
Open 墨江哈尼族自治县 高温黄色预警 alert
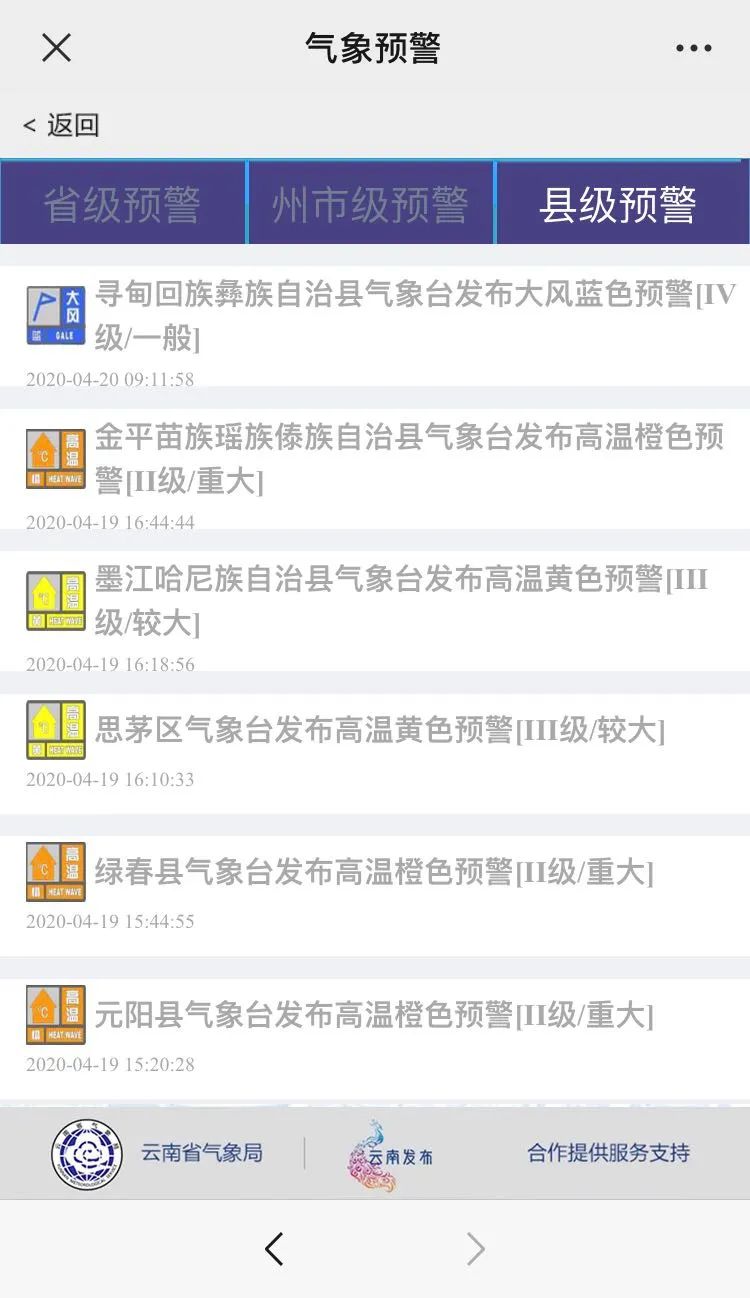[x=400, y=600]
